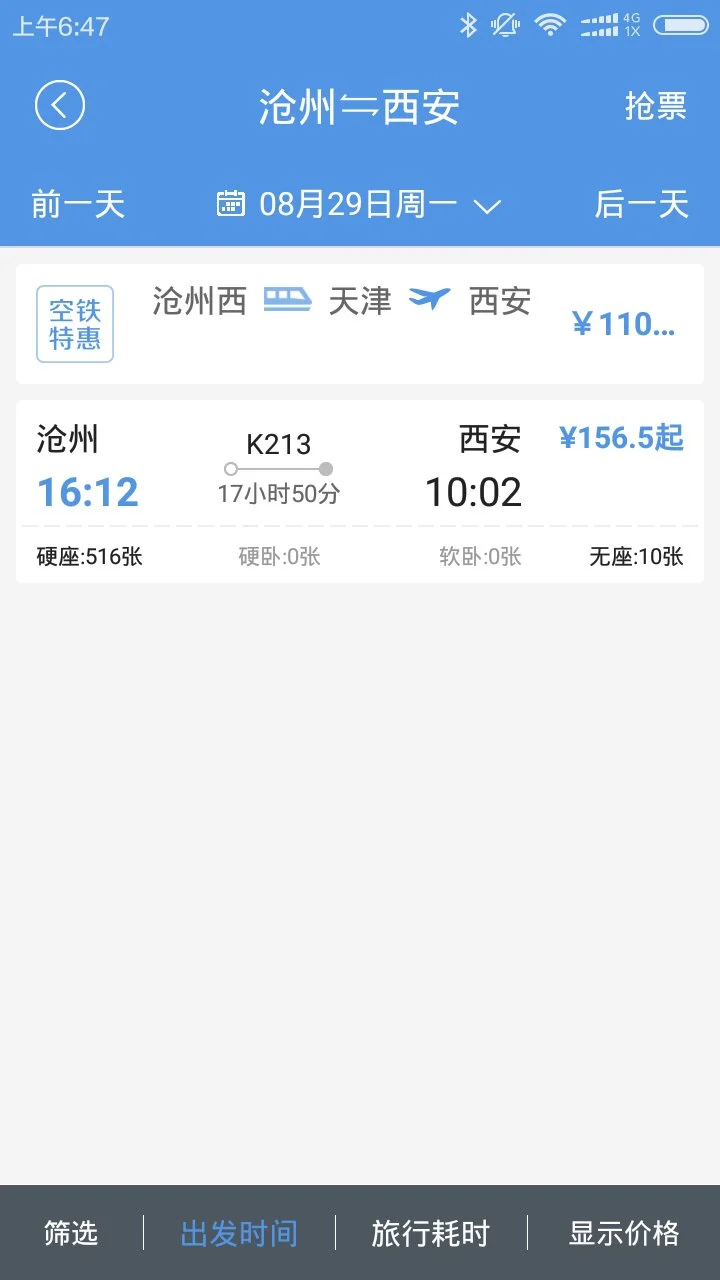This screenshot has height=1280, width=720.
Task: Click the K213 journey duration progress bar
Action: 278,467
